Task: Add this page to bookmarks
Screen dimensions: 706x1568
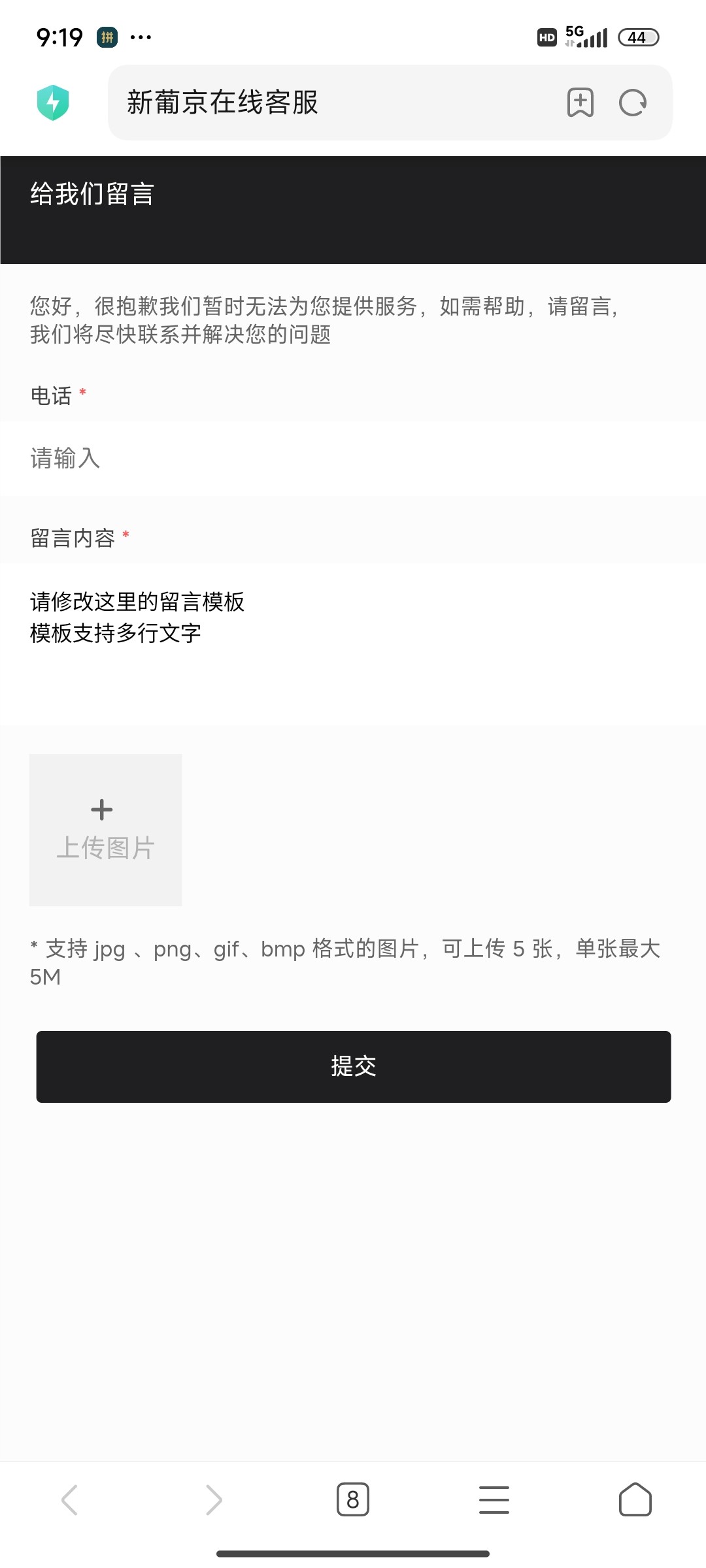Action: [580, 103]
